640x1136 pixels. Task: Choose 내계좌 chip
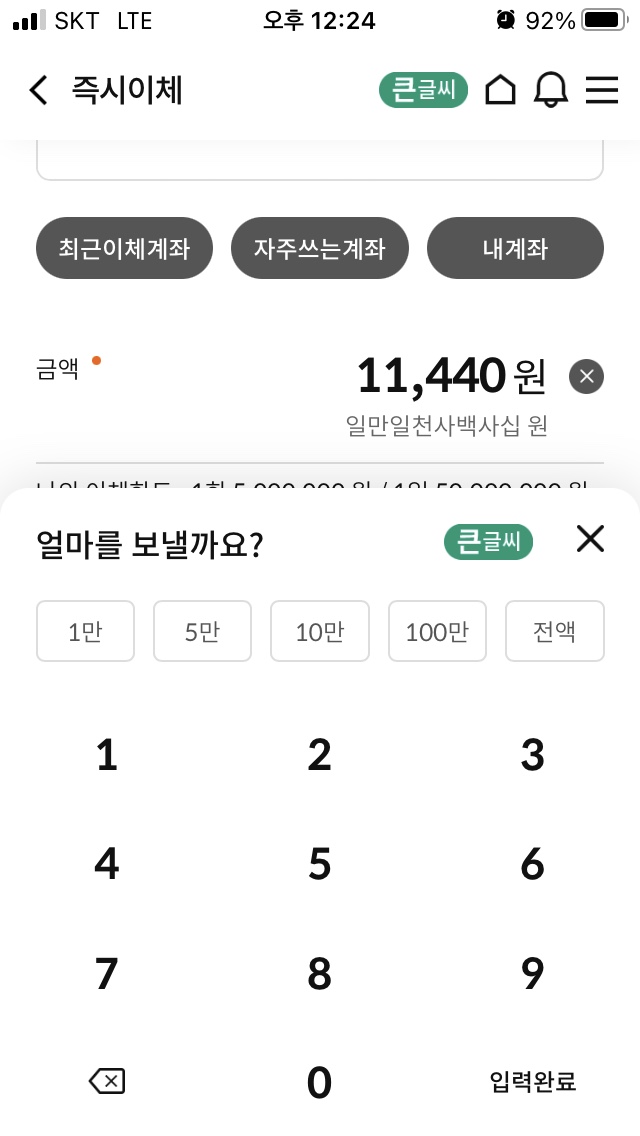click(x=515, y=248)
